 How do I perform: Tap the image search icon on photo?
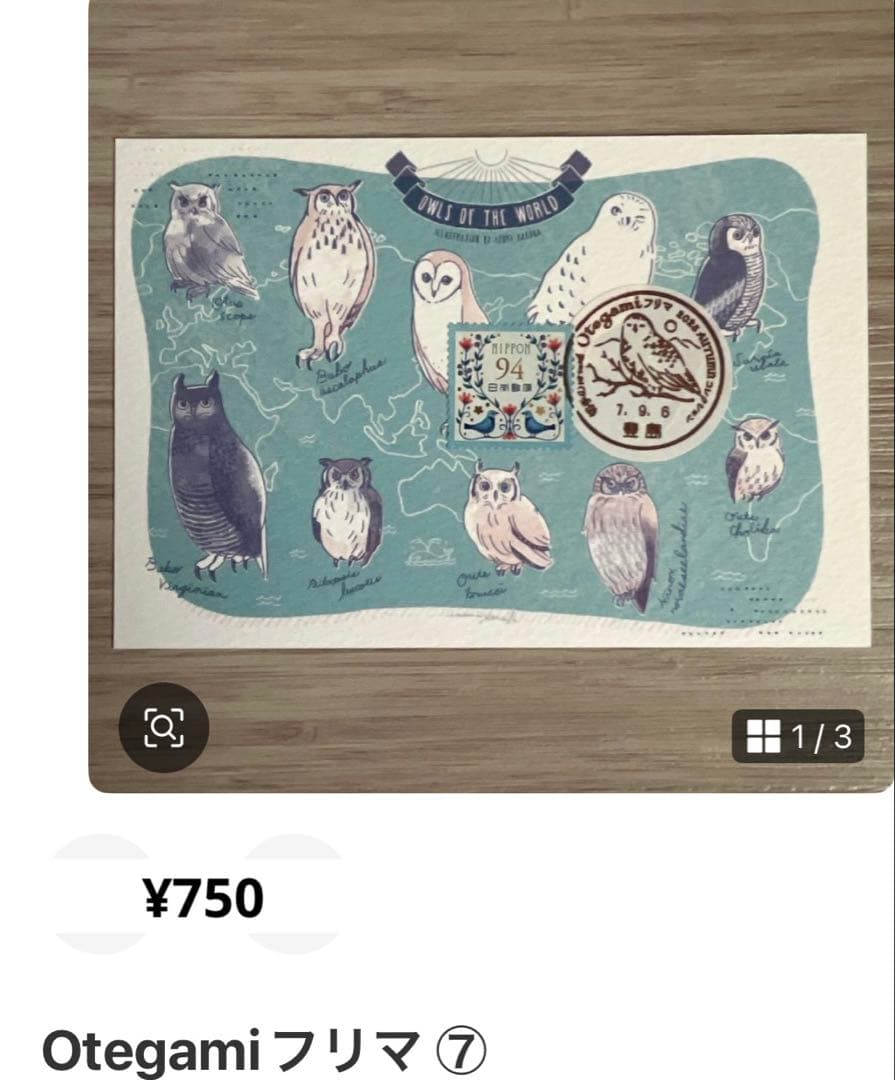click(163, 728)
